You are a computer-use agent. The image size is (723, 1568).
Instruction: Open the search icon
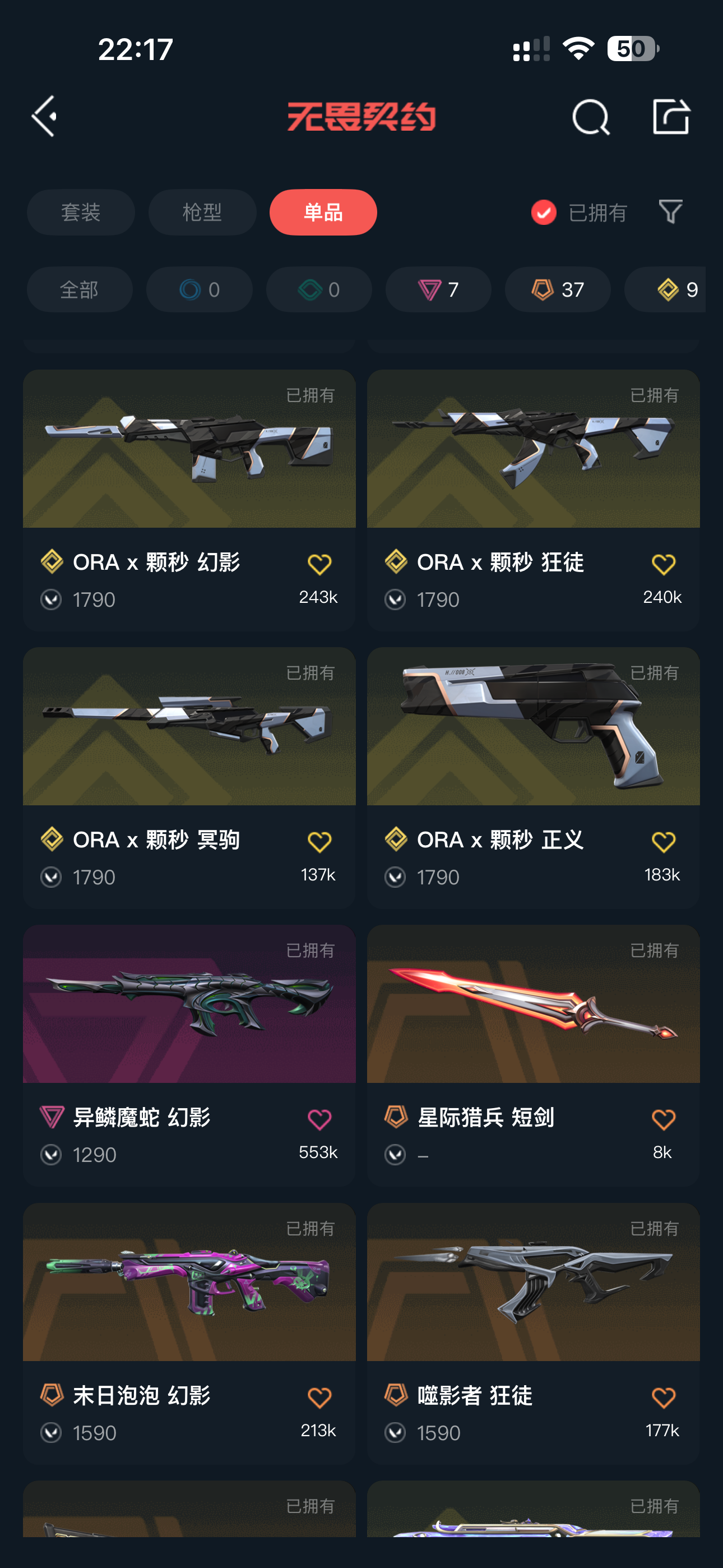pyautogui.click(x=590, y=116)
